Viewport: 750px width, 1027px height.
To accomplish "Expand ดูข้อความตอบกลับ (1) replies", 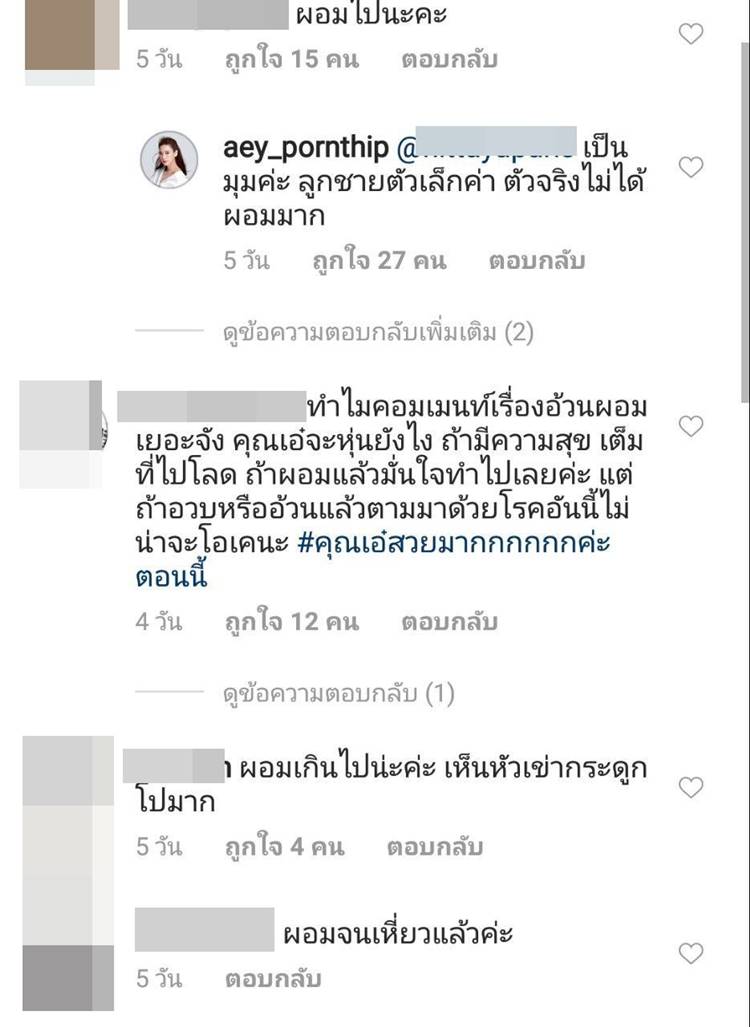I will click(338, 693).
